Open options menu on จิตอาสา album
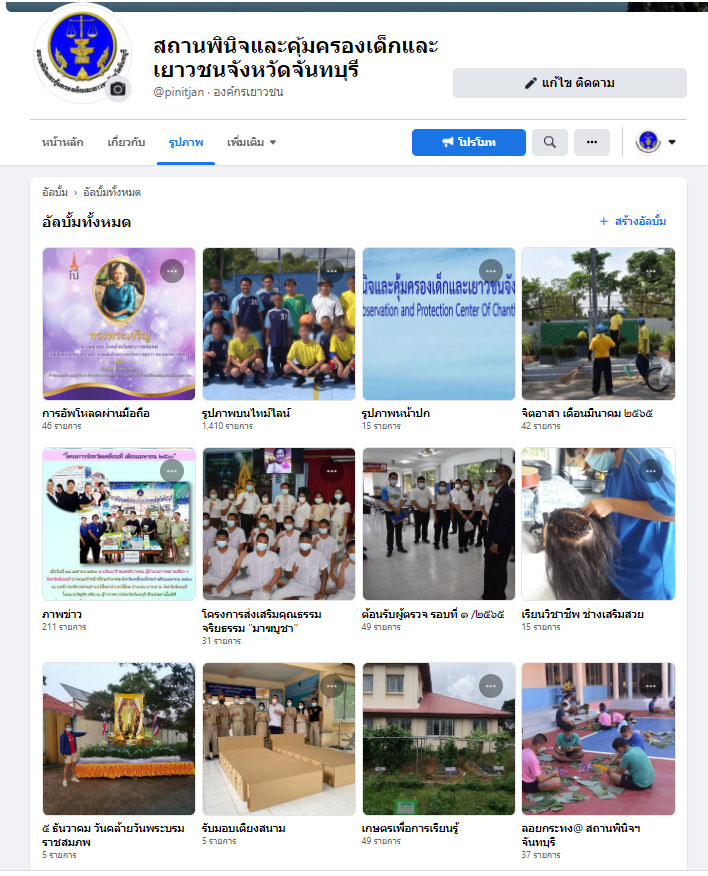Screen dimensions: 708x876 pyautogui.click(x=651, y=271)
